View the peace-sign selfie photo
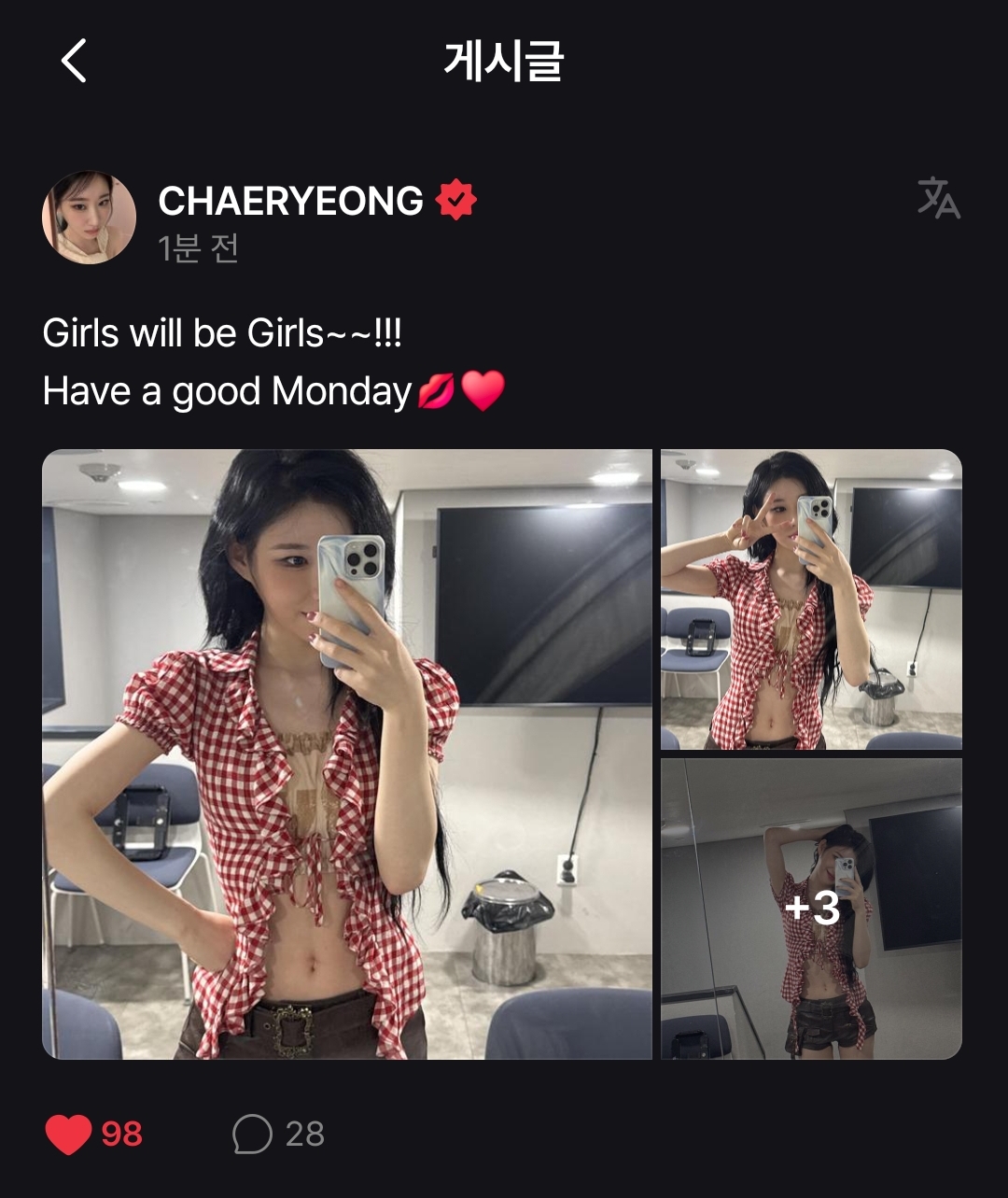 click(811, 599)
